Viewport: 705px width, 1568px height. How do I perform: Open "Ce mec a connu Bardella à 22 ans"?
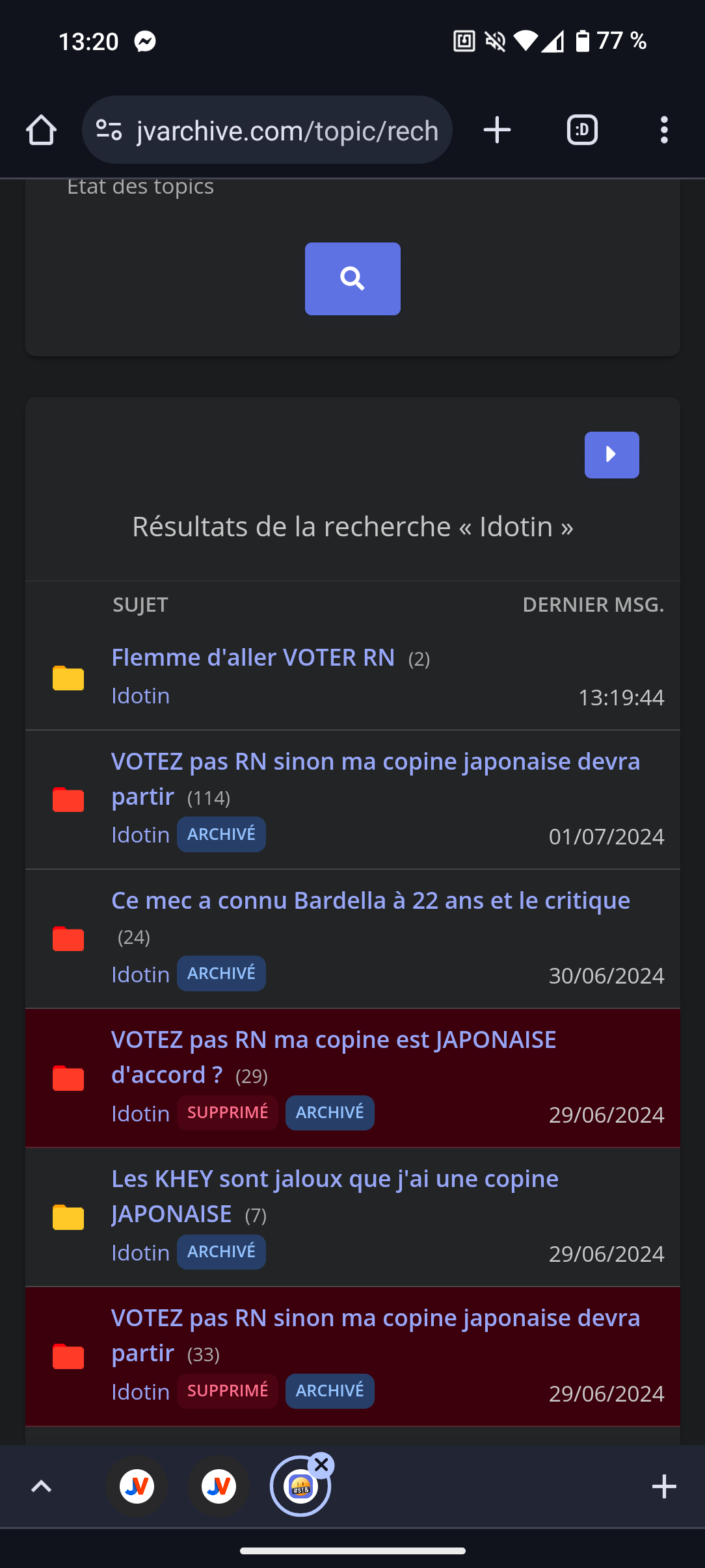point(371,900)
